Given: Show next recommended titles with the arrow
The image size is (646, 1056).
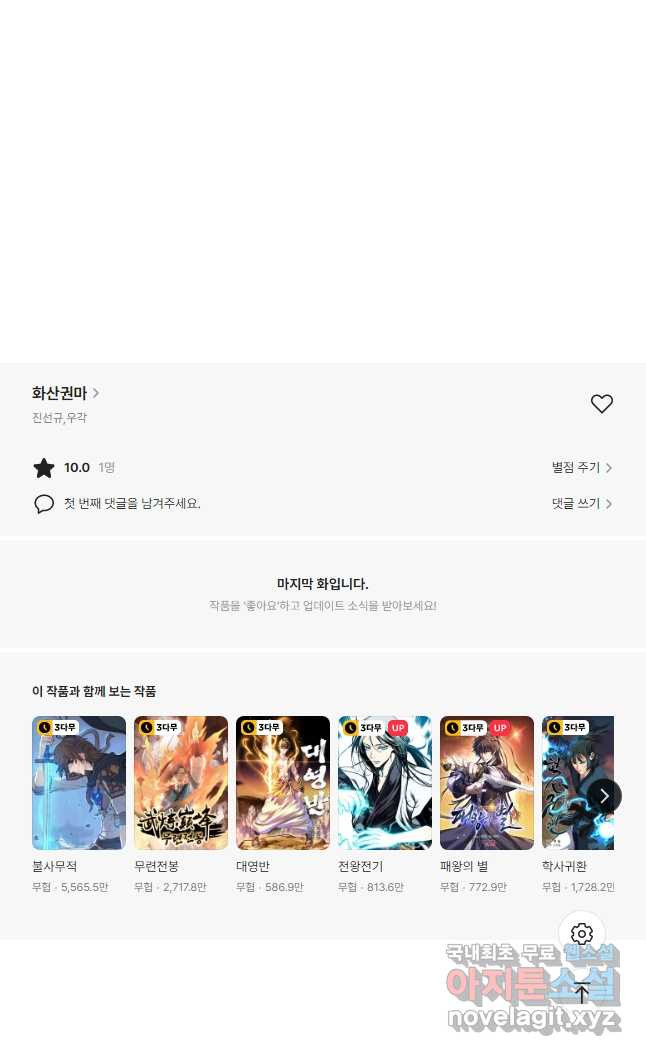Looking at the screenshot, I should [x=604, y=796].
